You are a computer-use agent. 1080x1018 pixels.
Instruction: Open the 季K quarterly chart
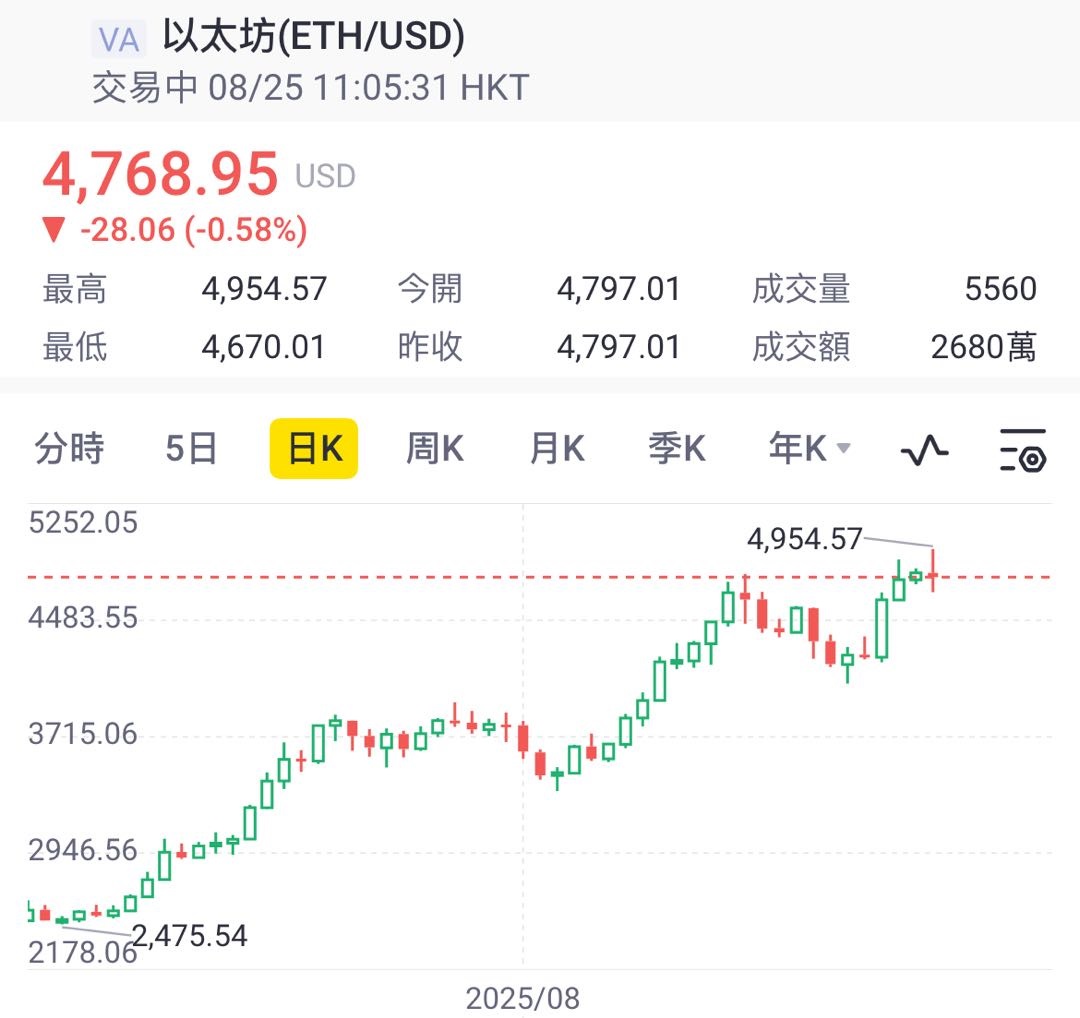coord(677,449)
